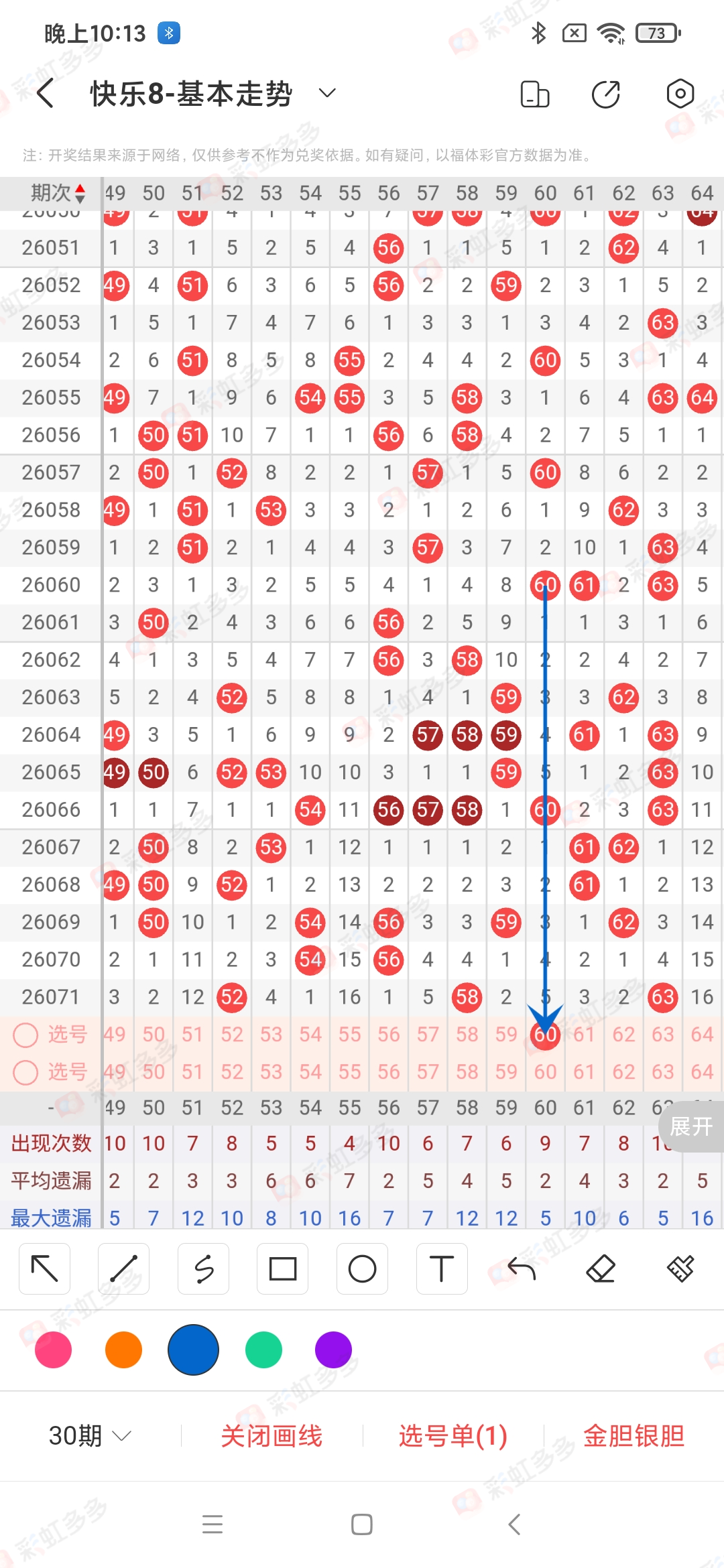Tap 关闭画线 to close drawing mode
The width and height of the screenshot is (724, 1568).
click(x=271, y=1435)
